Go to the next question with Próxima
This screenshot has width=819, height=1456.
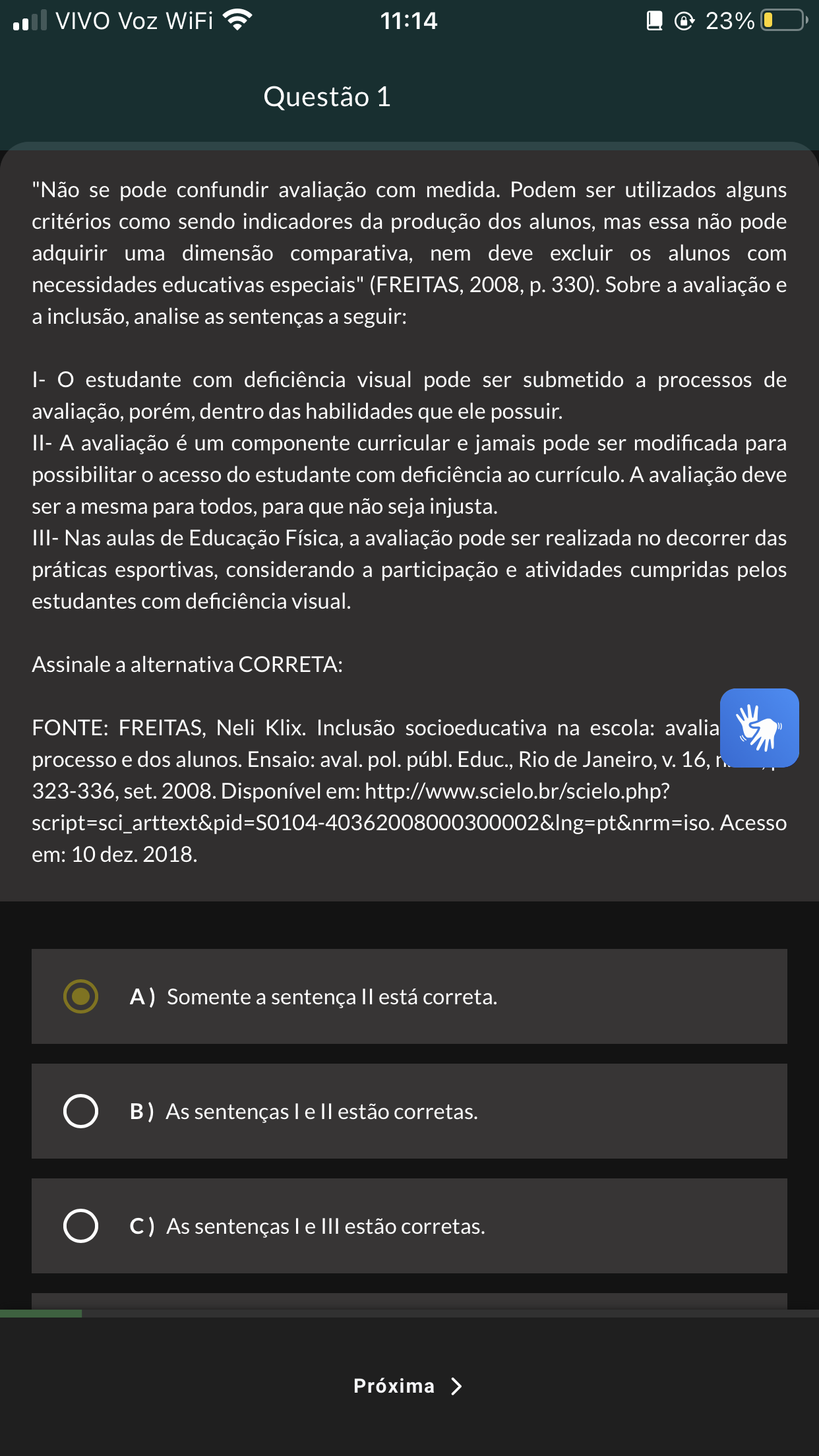click(408, 1385)
